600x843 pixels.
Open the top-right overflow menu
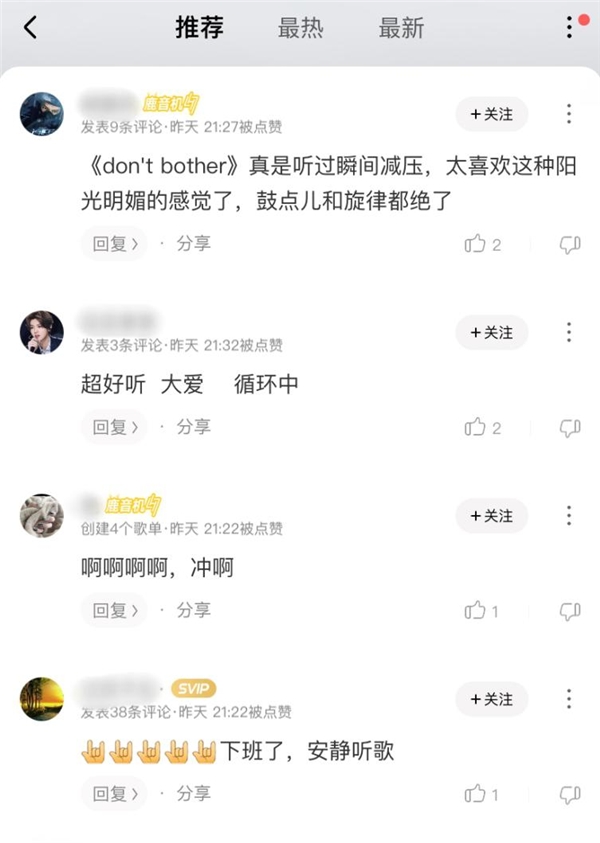pyautogui.click(x=570, y=28)
